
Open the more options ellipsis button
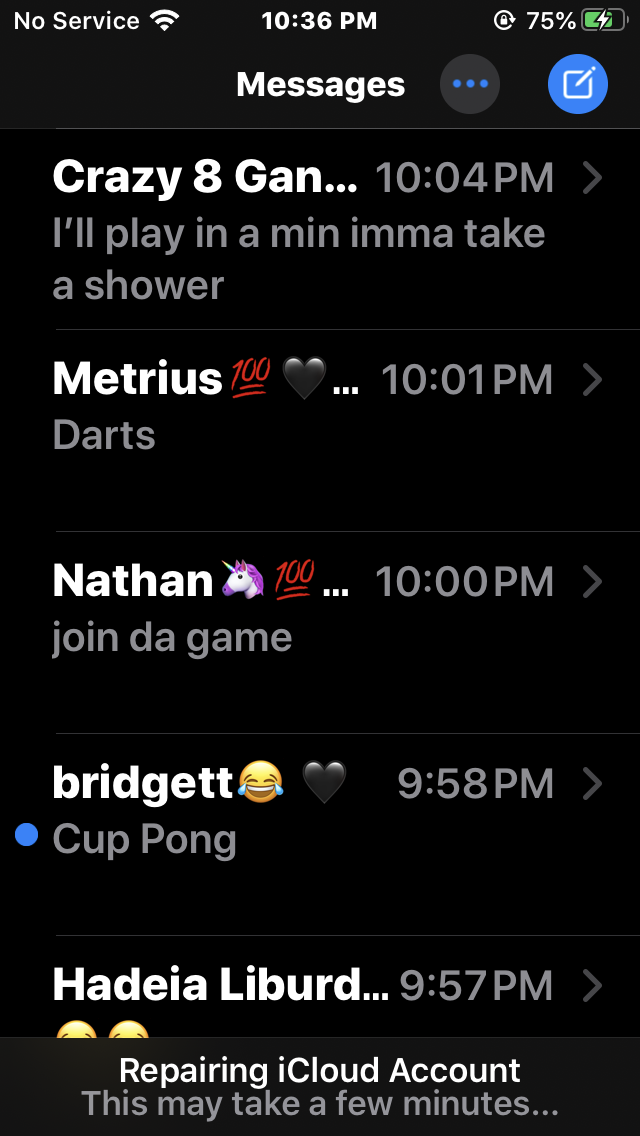coord(470,84)
